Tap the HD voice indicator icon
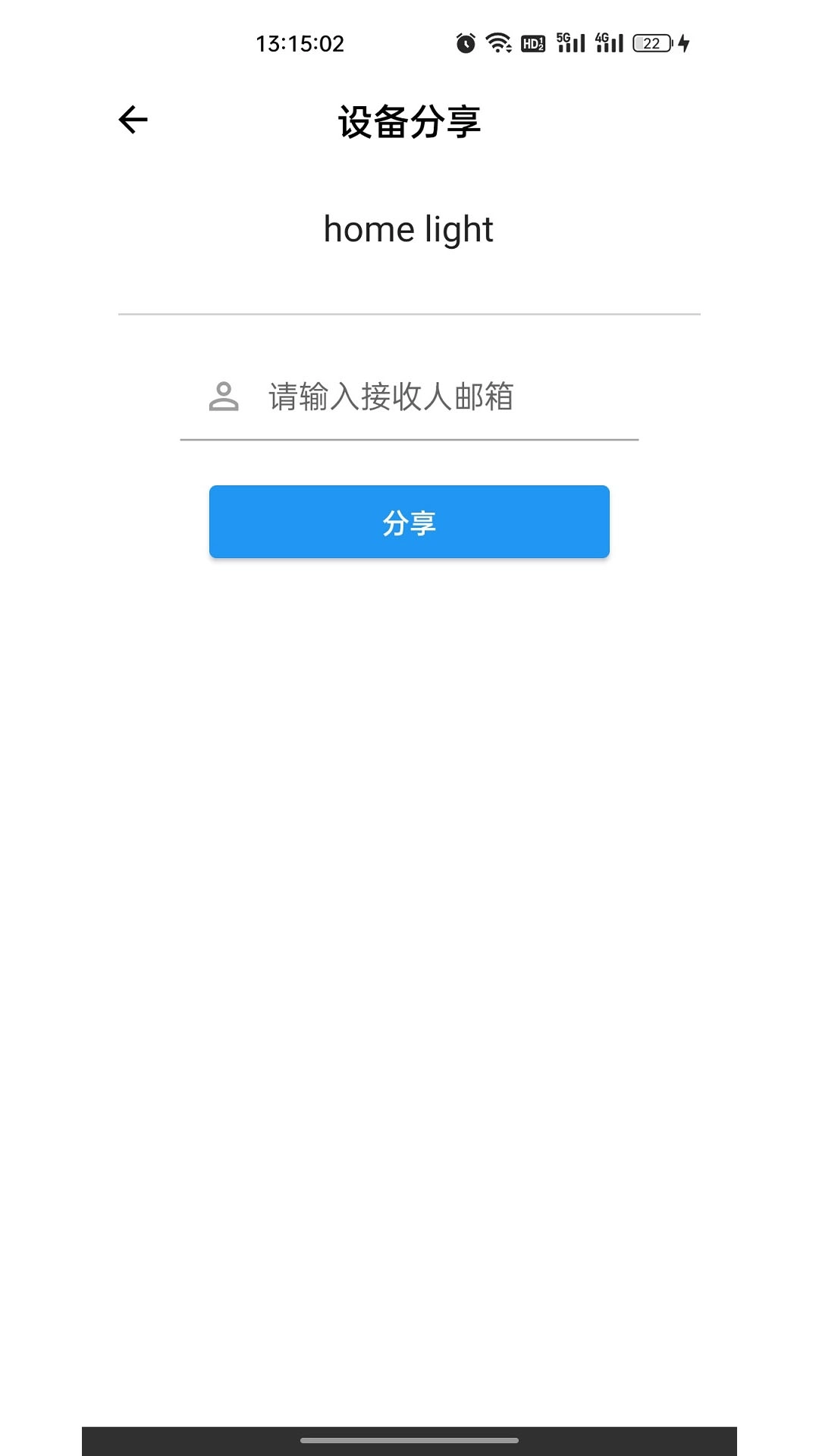Image resolution: width=819 pixels, height=1456 pixels. [x=532, y=42]
